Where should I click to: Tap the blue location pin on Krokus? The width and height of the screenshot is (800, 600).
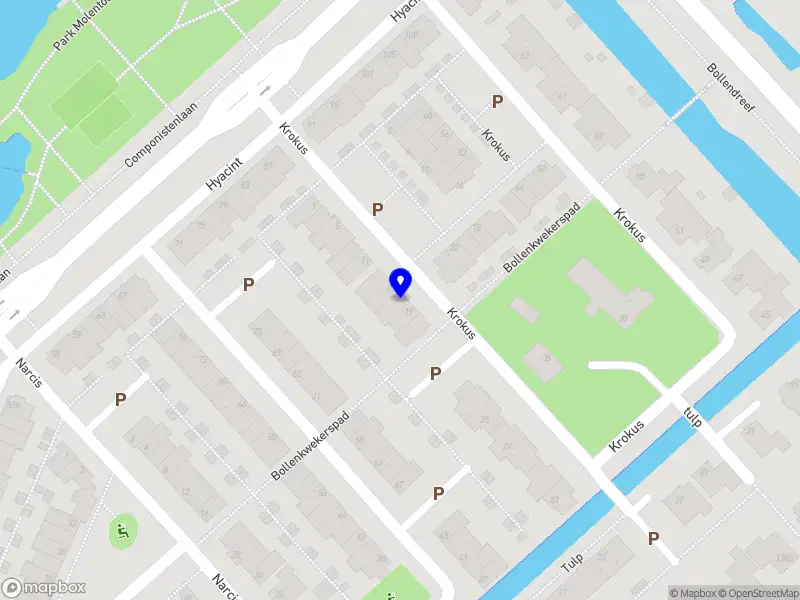click(400, 282)
